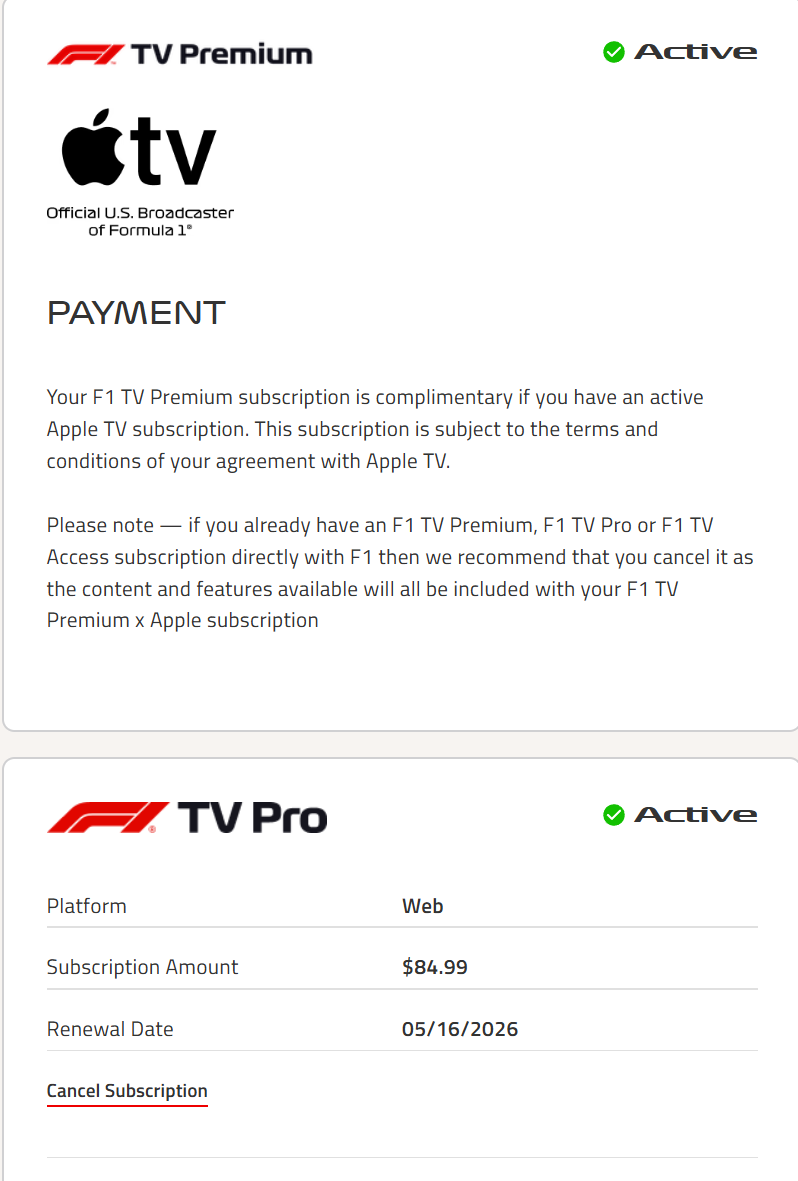Tap the Cancel Subscription link

pyautogui.click(x=127, y=1091)
